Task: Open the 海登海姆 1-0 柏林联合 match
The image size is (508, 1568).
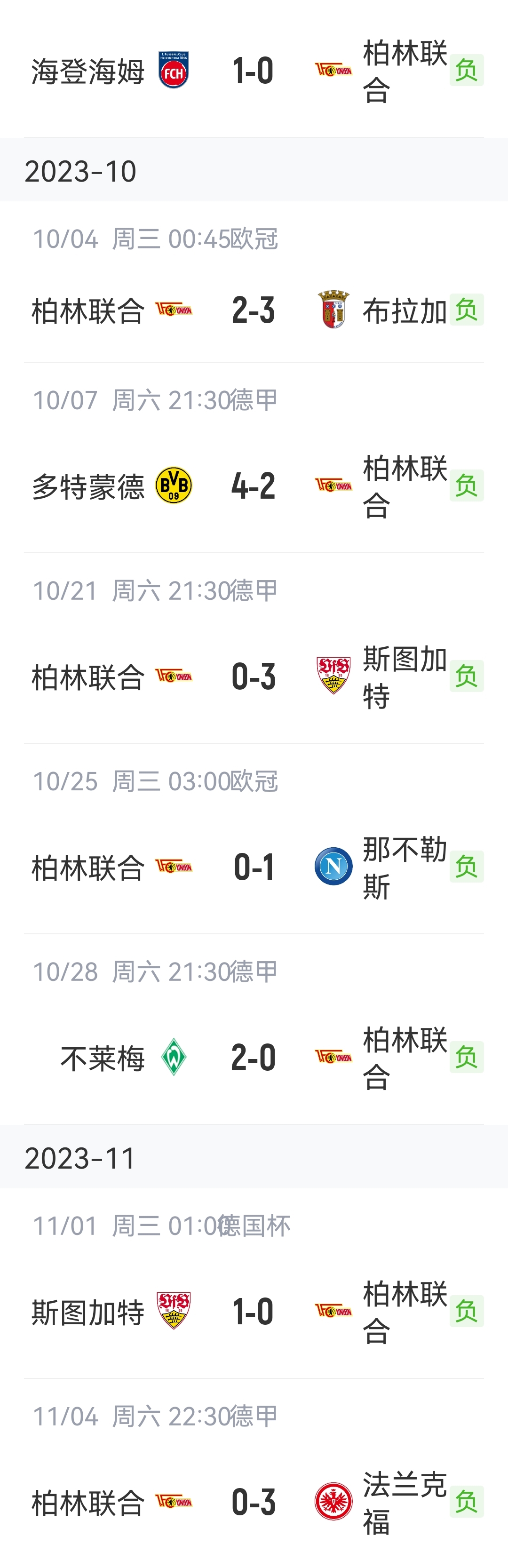Action: [253, 71]
